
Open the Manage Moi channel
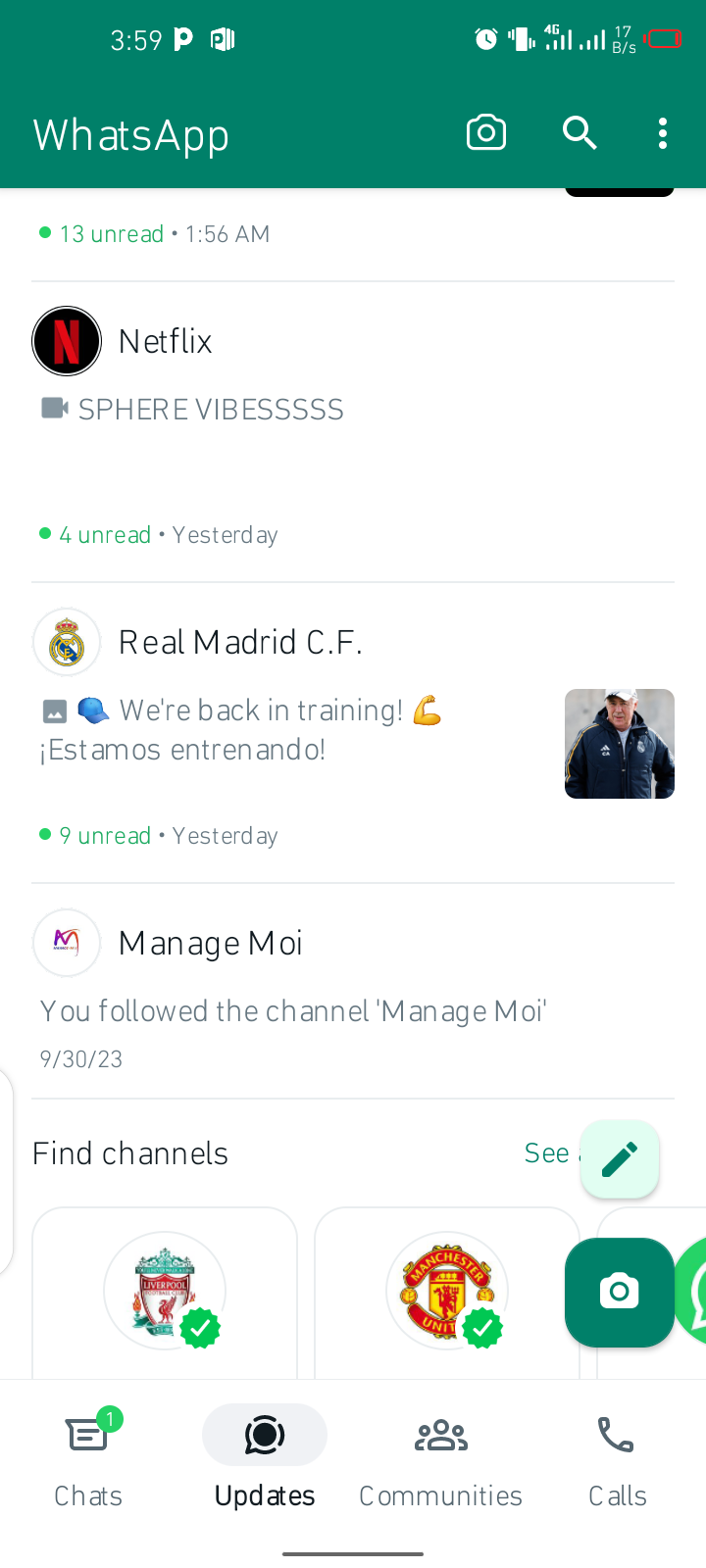[210, 944]
